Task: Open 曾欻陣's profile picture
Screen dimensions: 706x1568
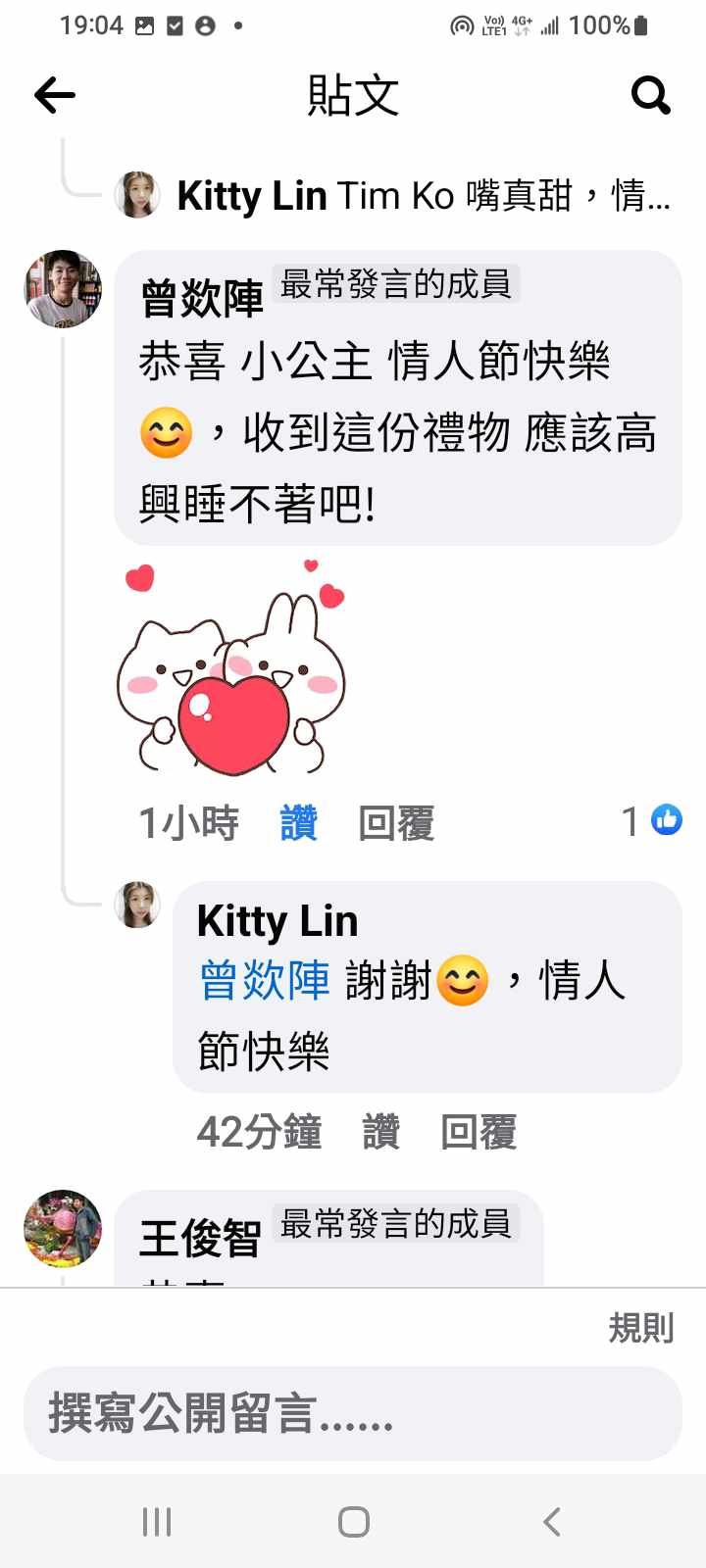Action: 63,288
